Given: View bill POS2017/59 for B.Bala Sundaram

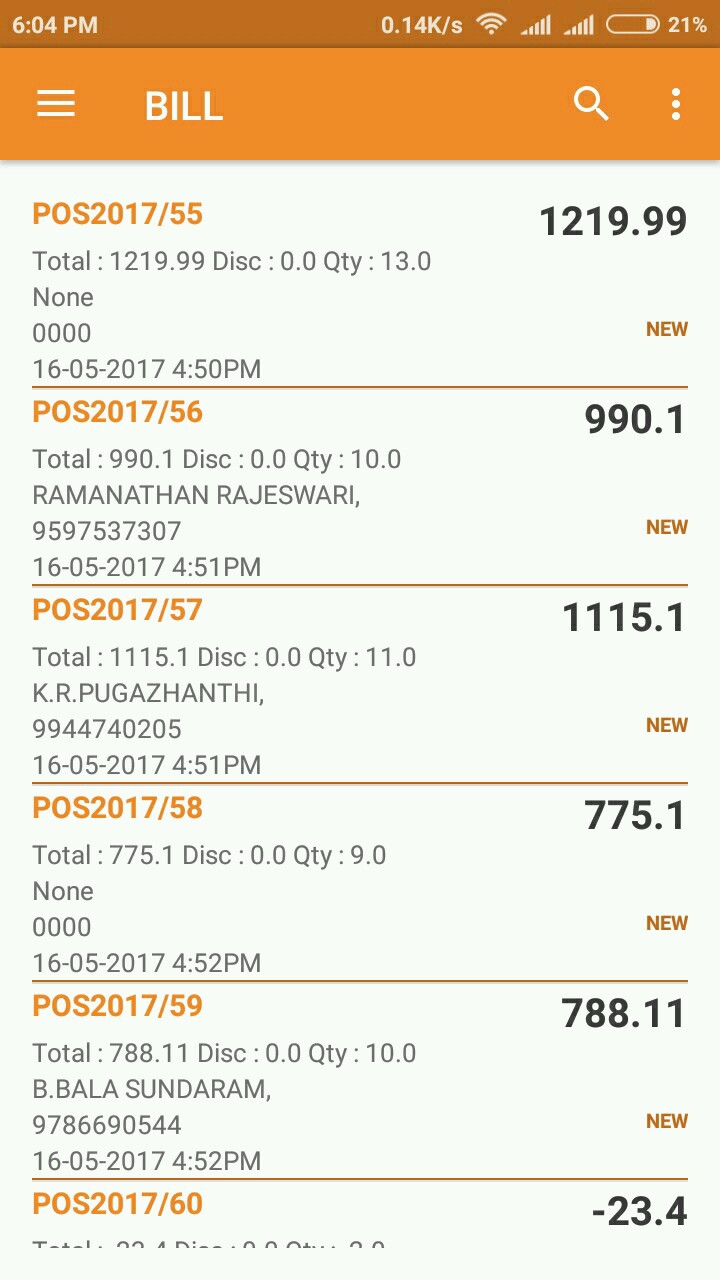Looking at the screenshot, I should [x=360, y=1081].
